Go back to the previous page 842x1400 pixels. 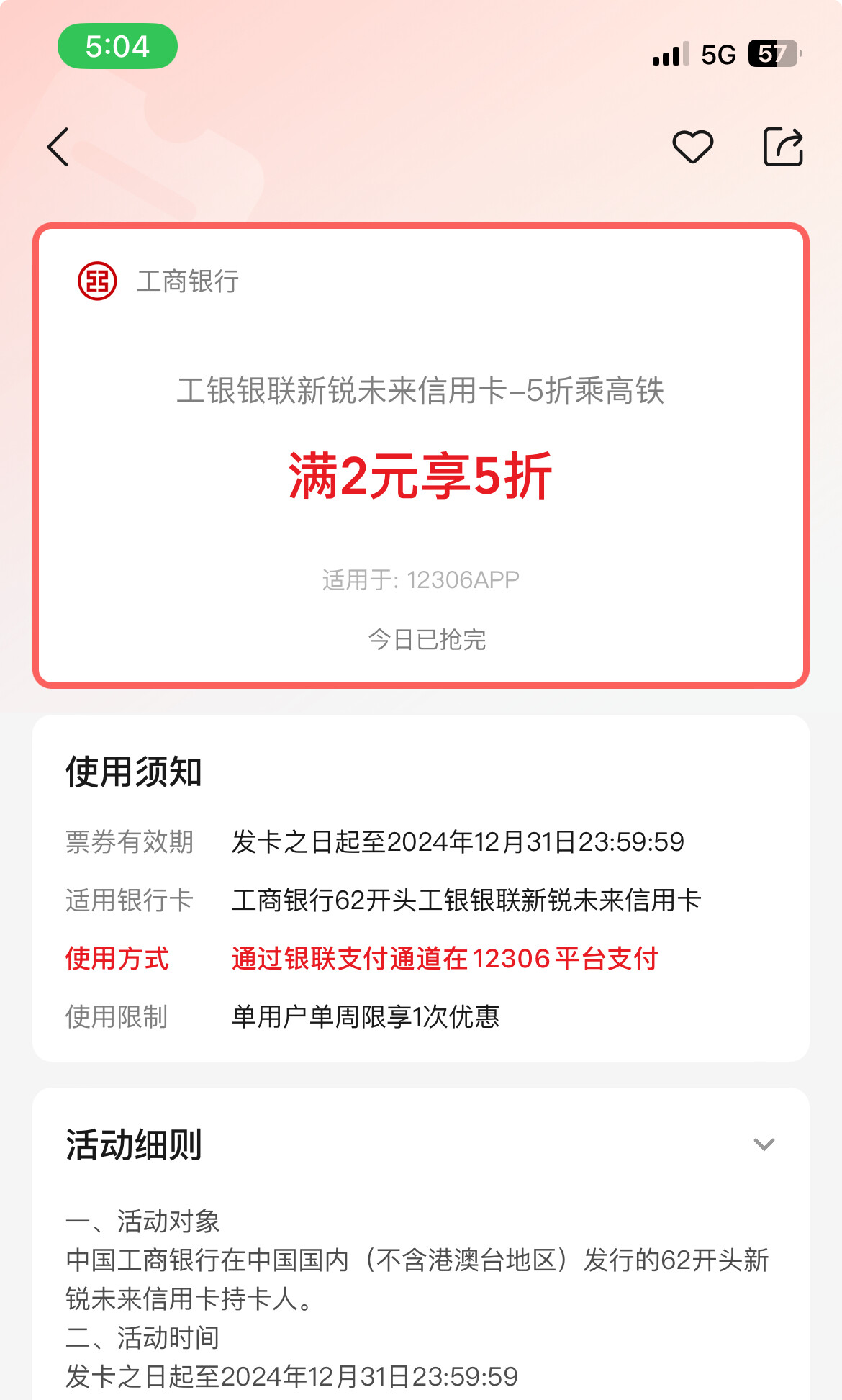pos(58,148)
